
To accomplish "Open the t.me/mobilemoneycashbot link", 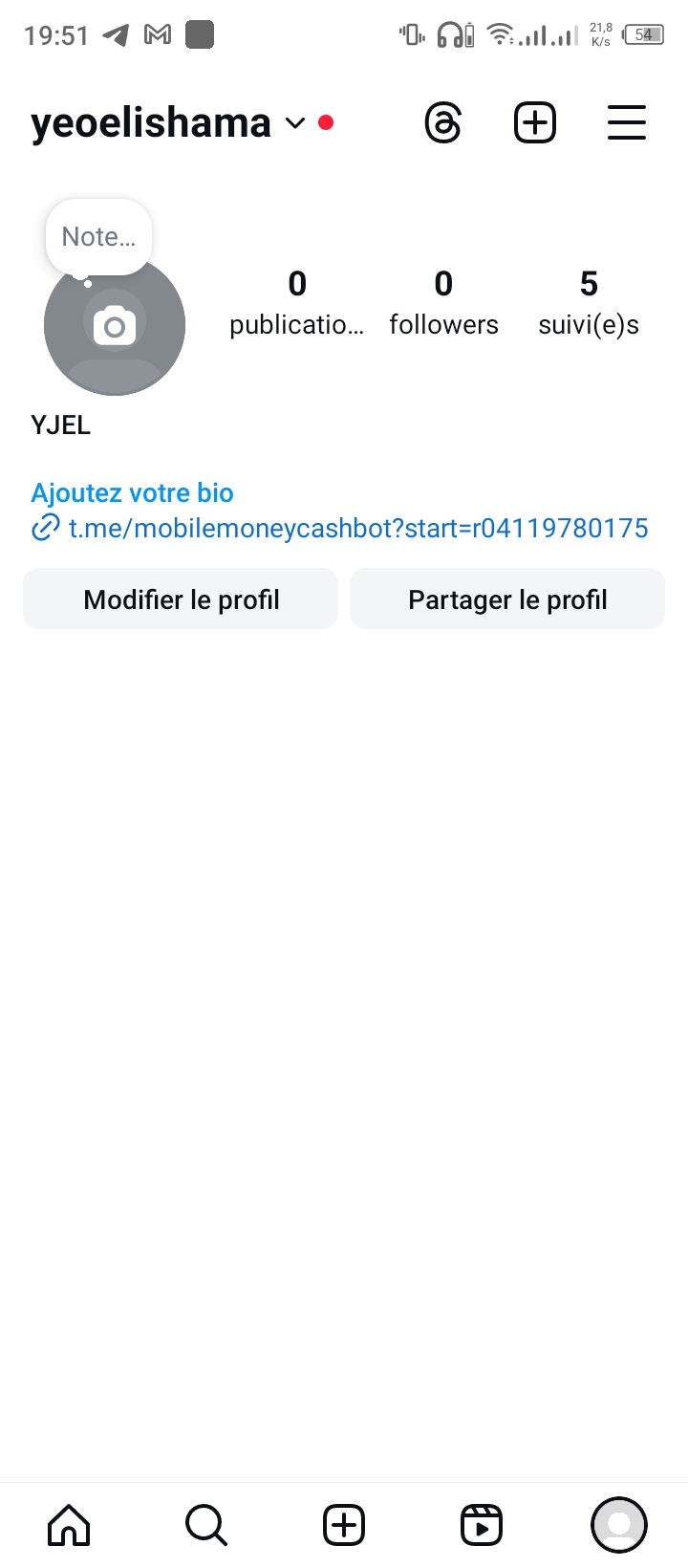I will pos(357,528).
